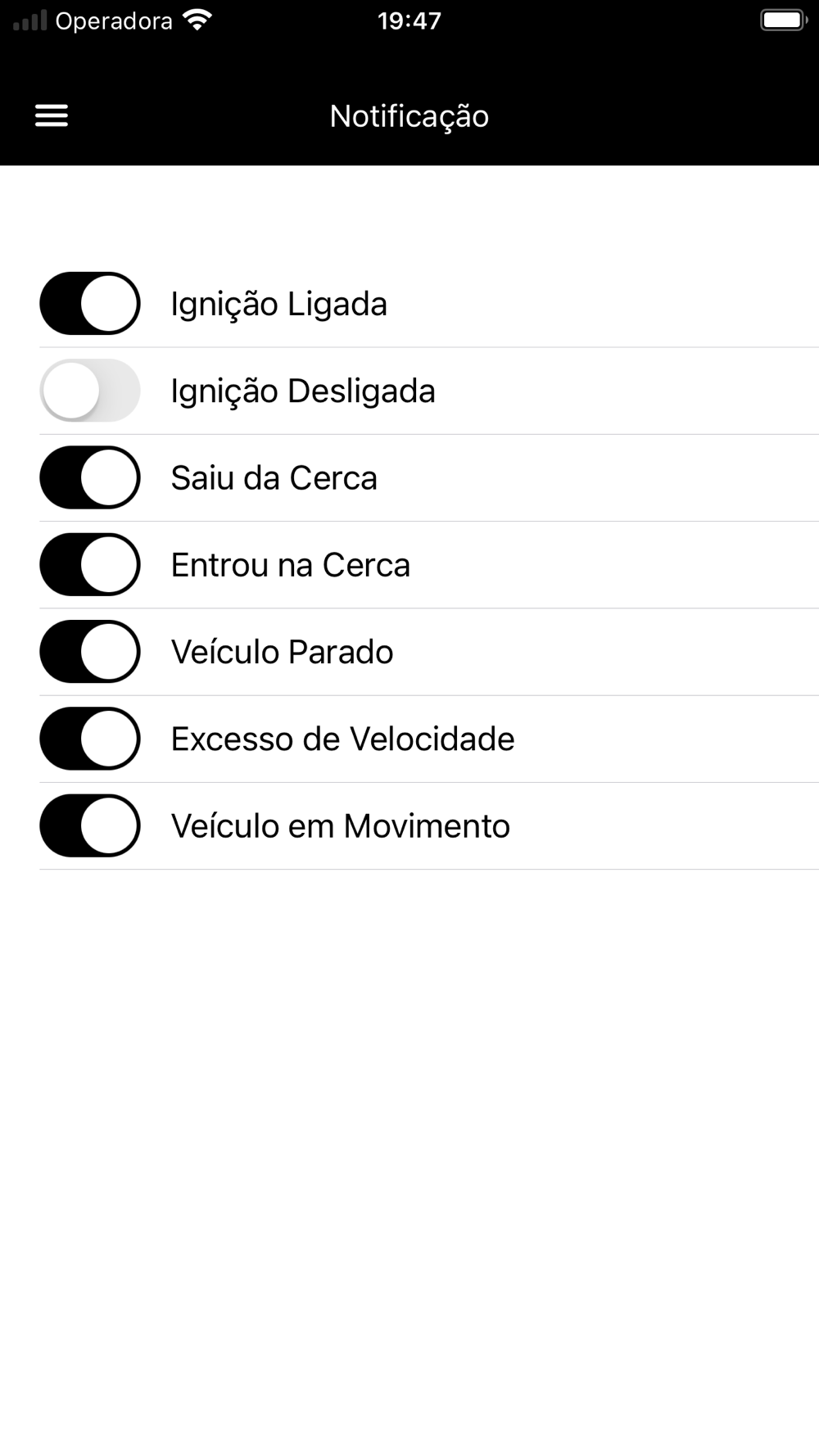819x1456 pixels.
Task: Turn off Saiu da Cerca alerts
Action: (90, 477)
